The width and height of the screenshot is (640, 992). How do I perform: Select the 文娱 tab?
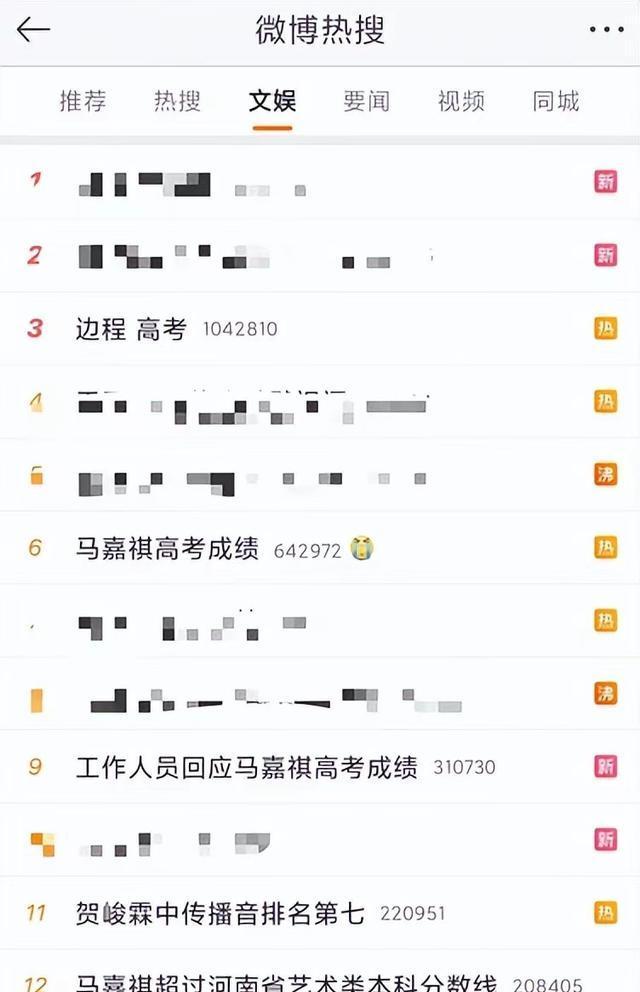click(x=272, y=101)
